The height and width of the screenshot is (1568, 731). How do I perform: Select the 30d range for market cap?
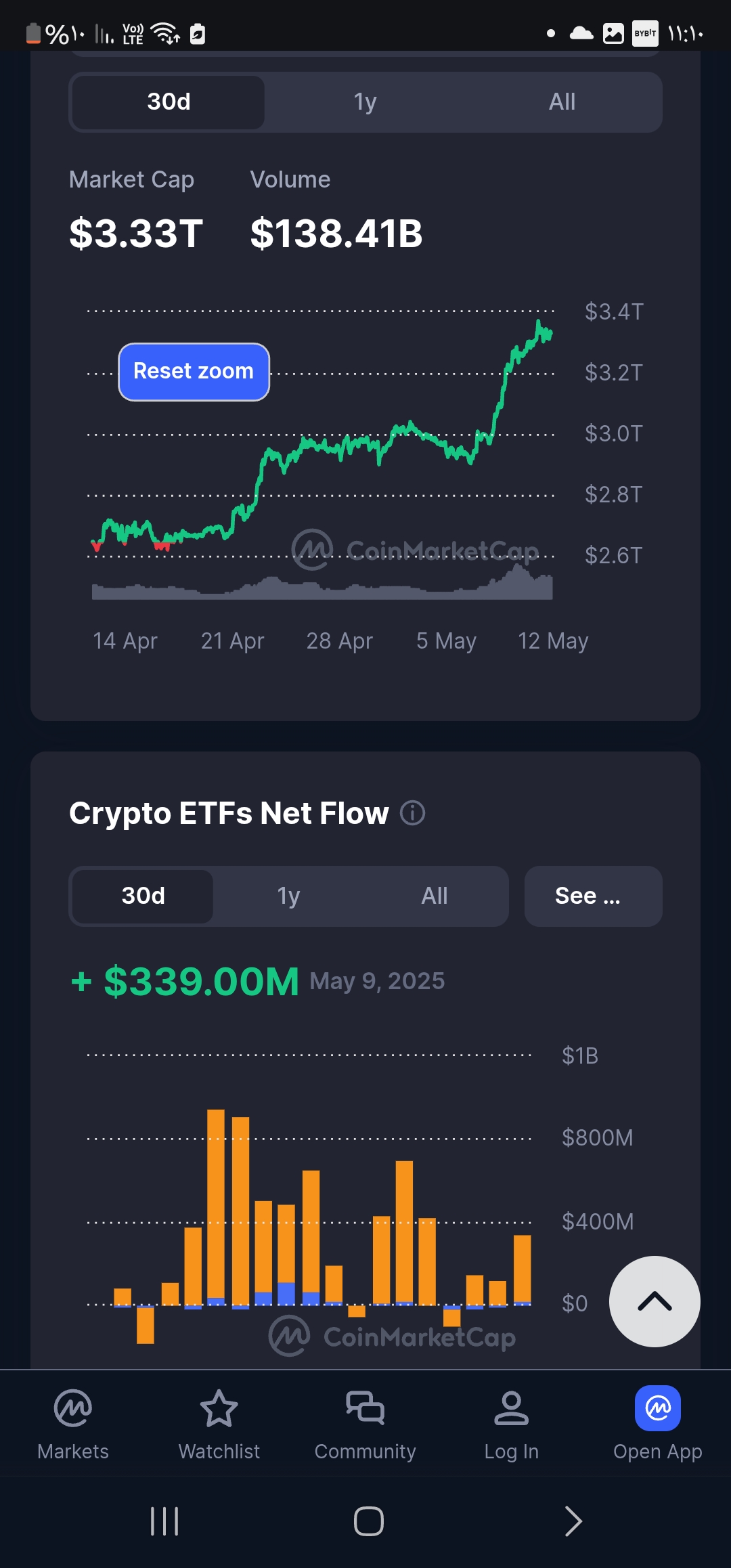169,102
